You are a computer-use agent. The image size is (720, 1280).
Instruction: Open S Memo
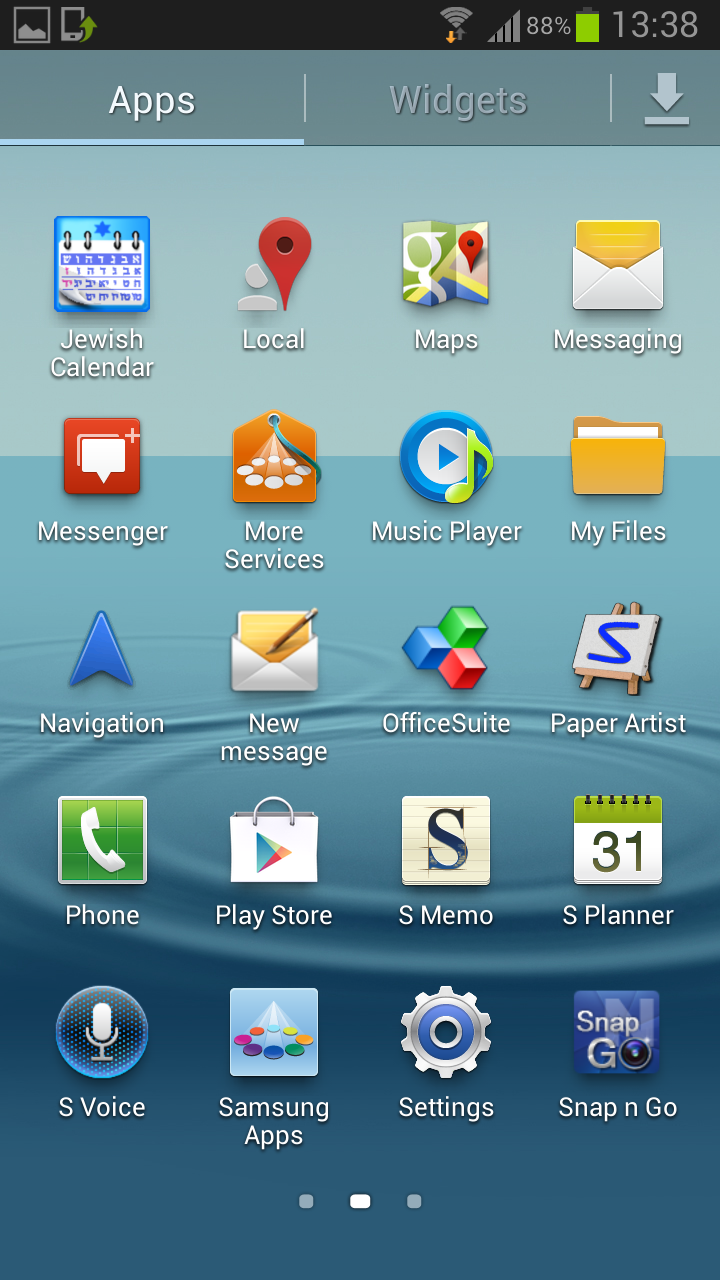point(446,841)
